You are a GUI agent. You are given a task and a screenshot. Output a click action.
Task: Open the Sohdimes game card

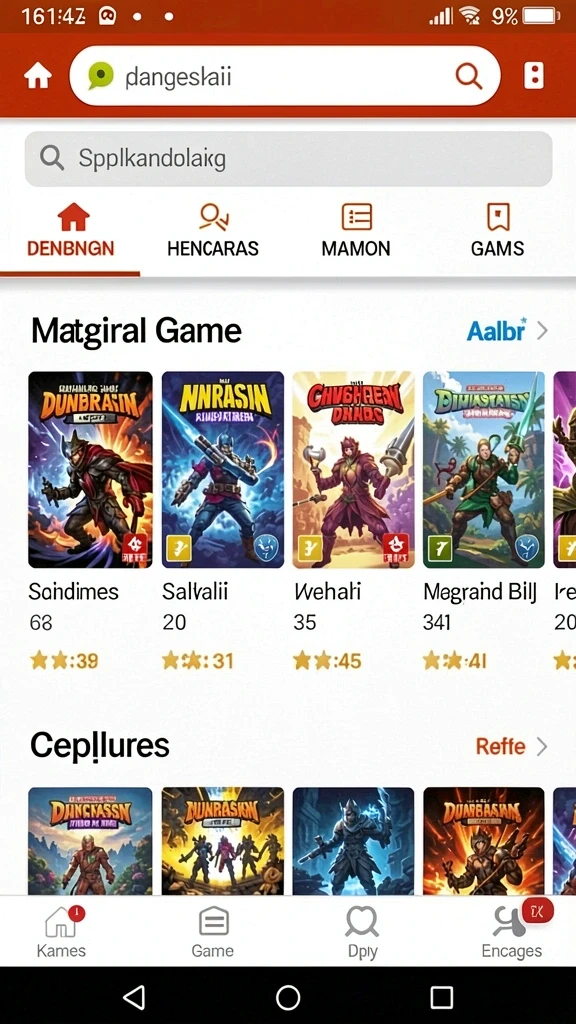(90, 521)
